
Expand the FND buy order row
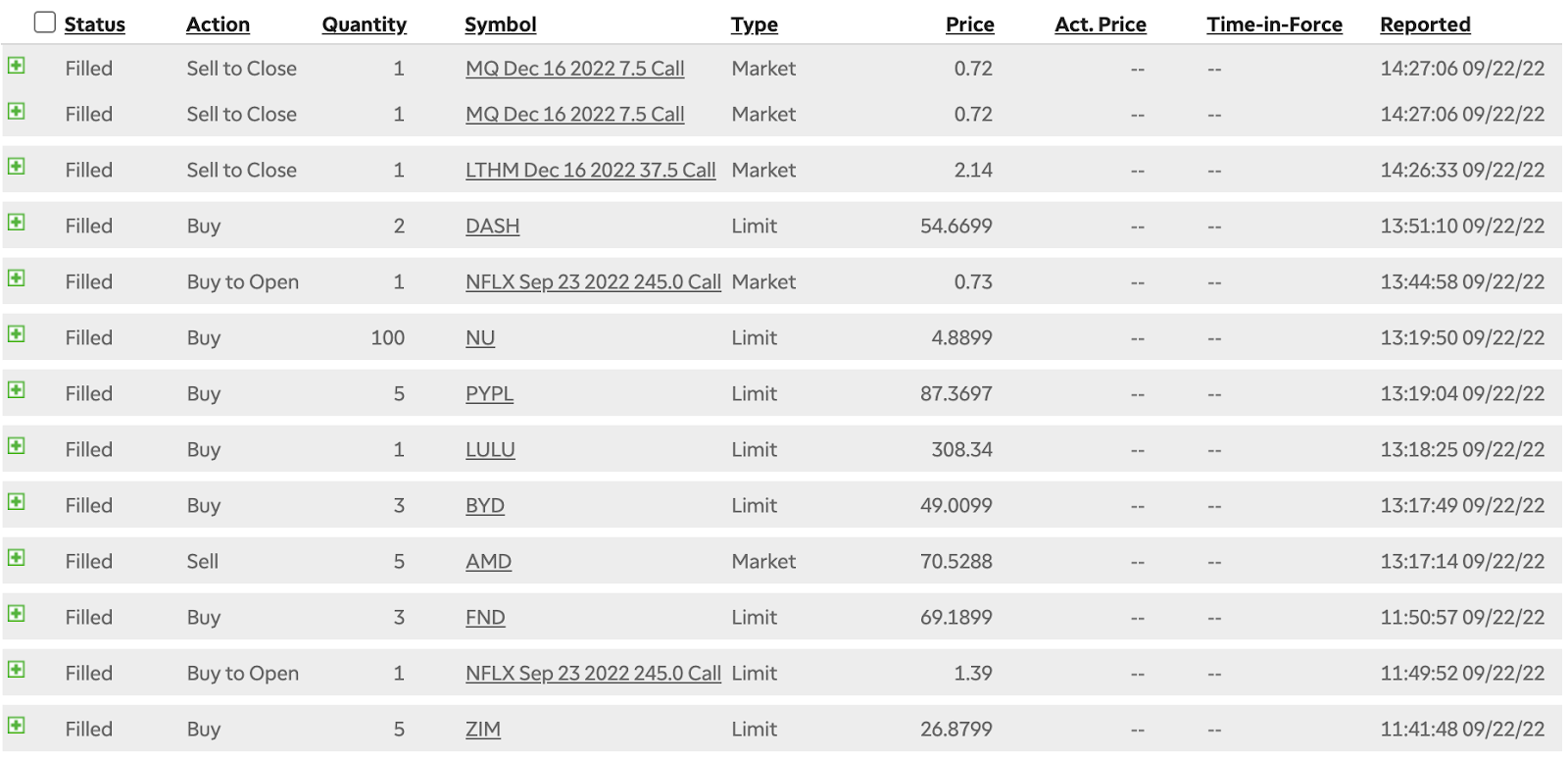click(x=16, y=614)
